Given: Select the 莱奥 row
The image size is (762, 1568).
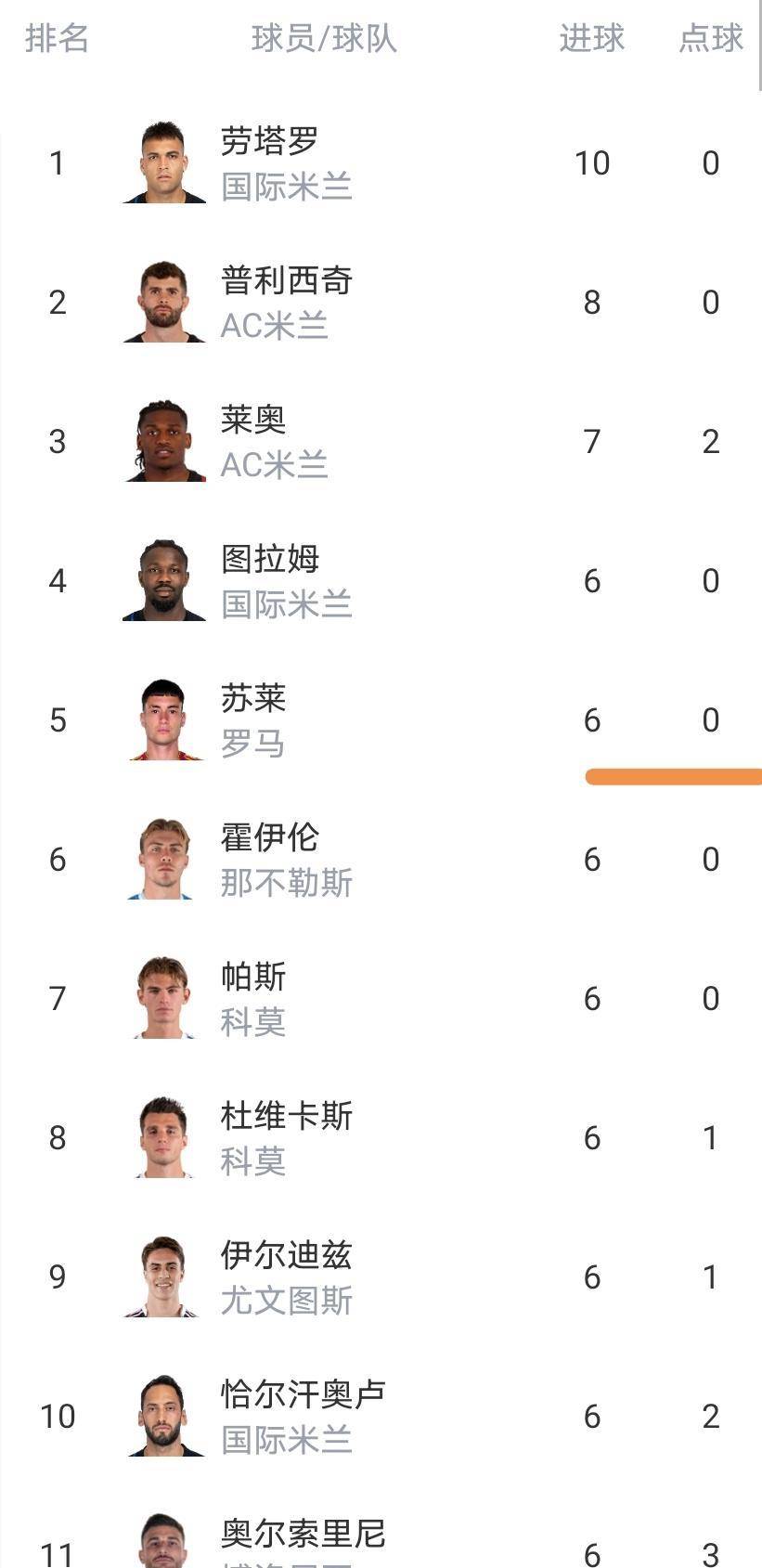Looking at the screenshot, I should click(252, 421).
